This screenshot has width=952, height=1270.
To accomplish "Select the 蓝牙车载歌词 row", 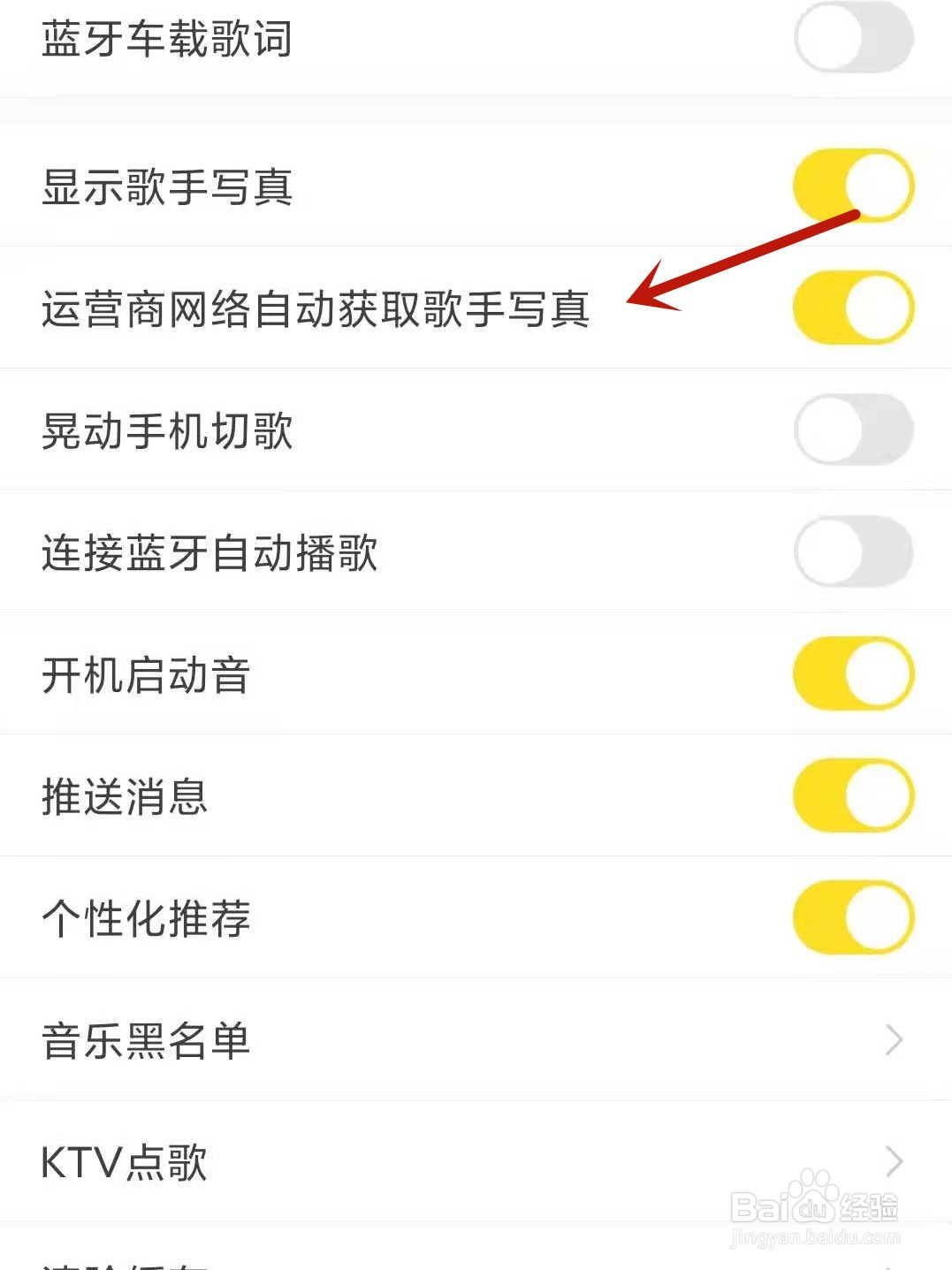I will coord(168,37).
